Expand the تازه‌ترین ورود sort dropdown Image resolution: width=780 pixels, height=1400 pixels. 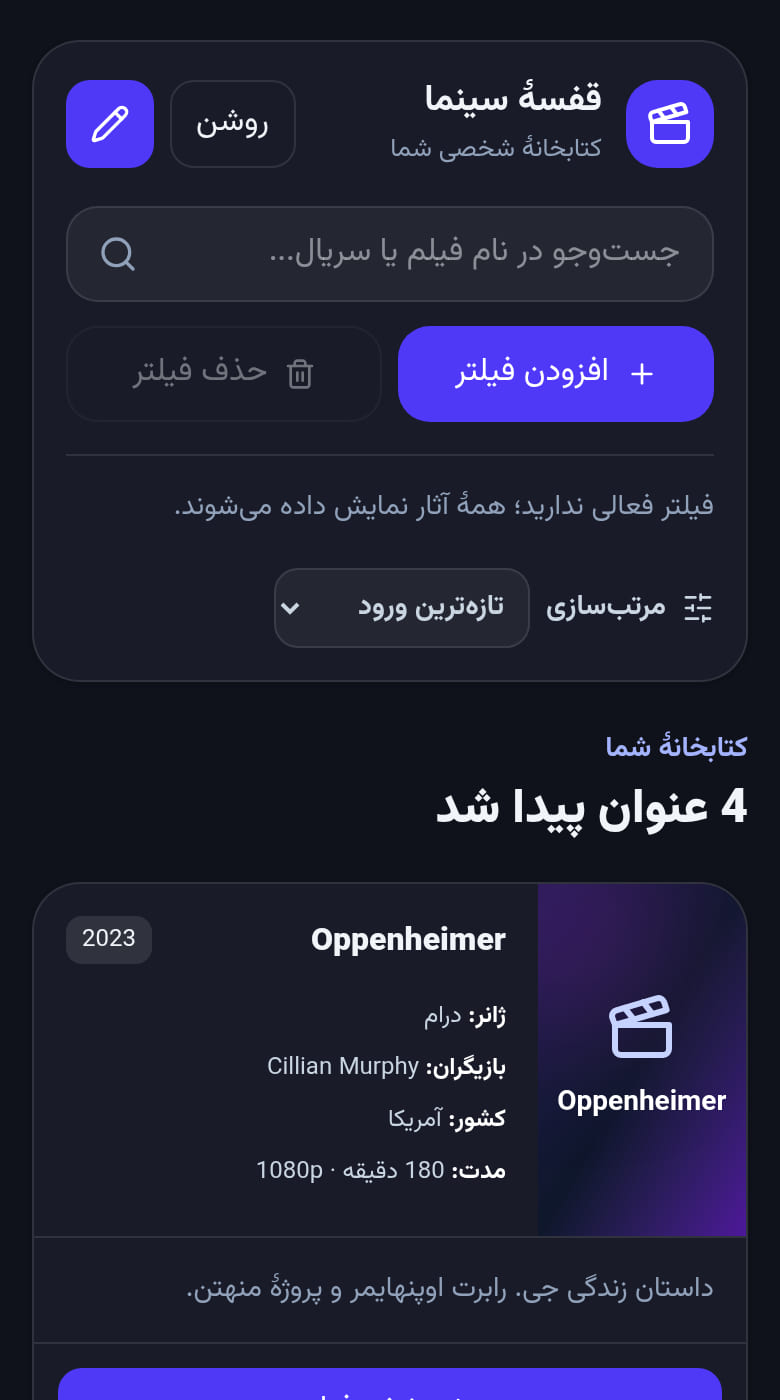402,608
